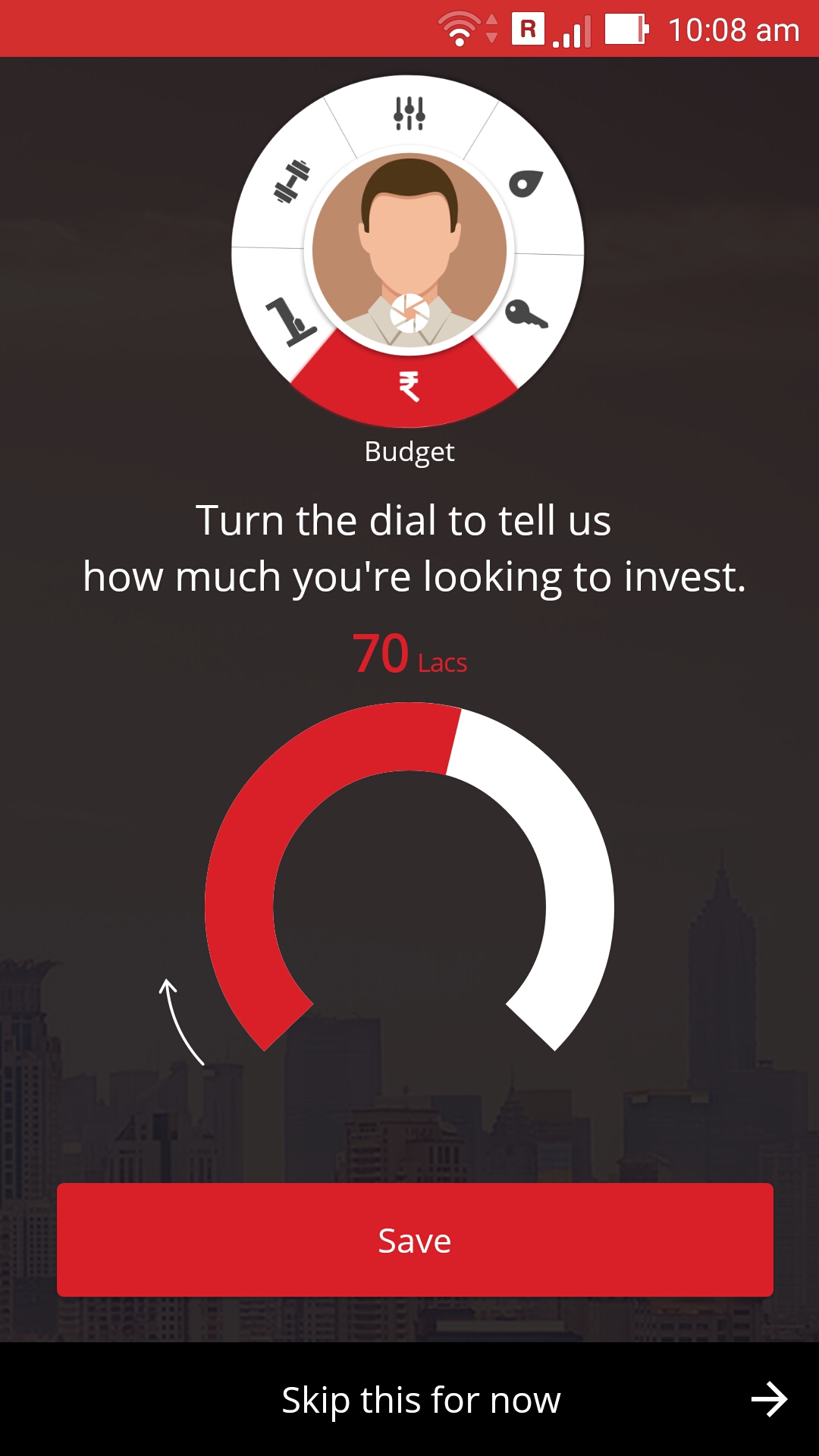This screenshot has height=1456, width=819.
Task: Select the location pin segment
Action: coord(526,184)
